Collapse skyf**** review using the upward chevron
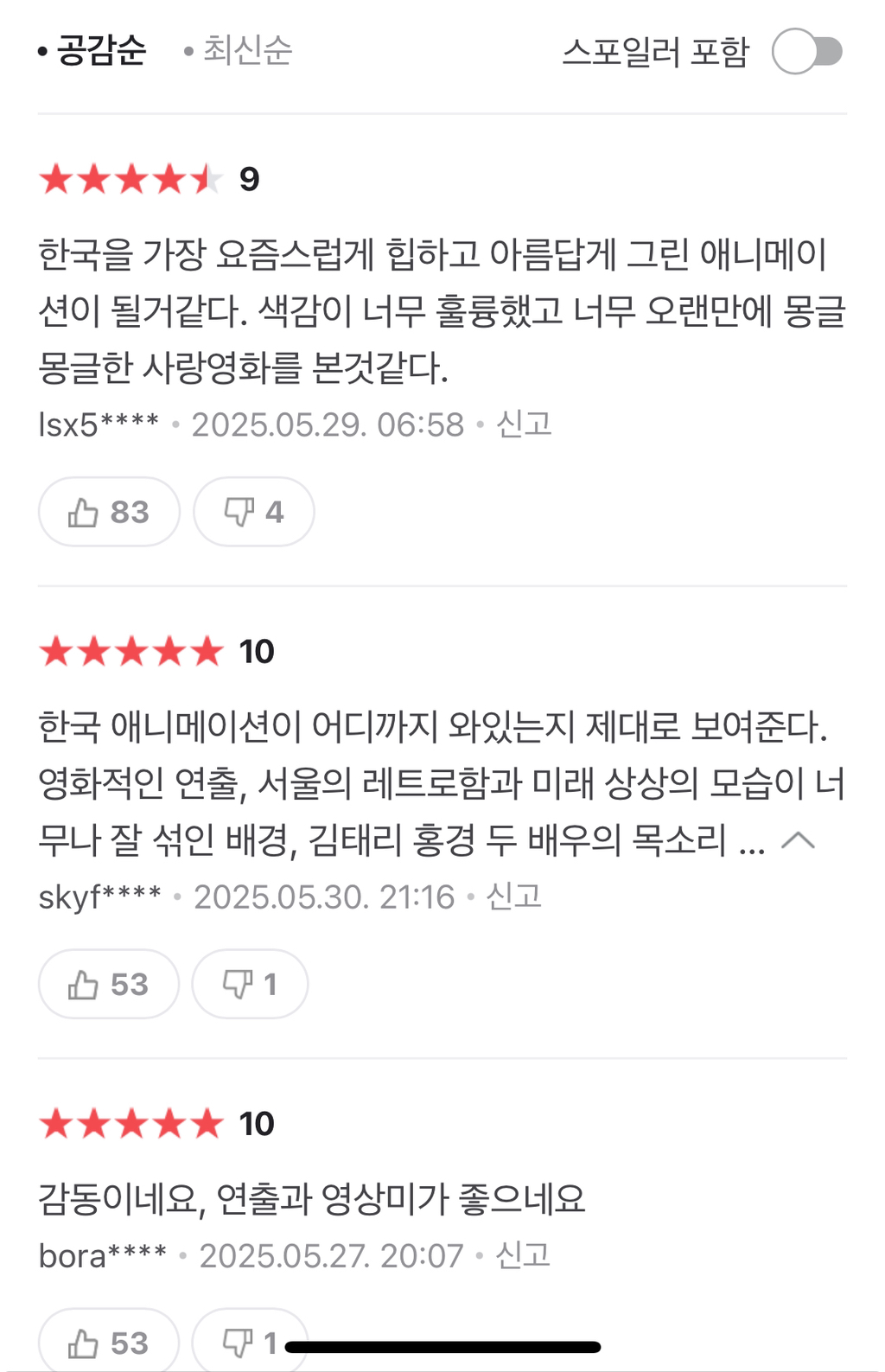Viewport: 885px width, 1372px height. pos(799,840)
